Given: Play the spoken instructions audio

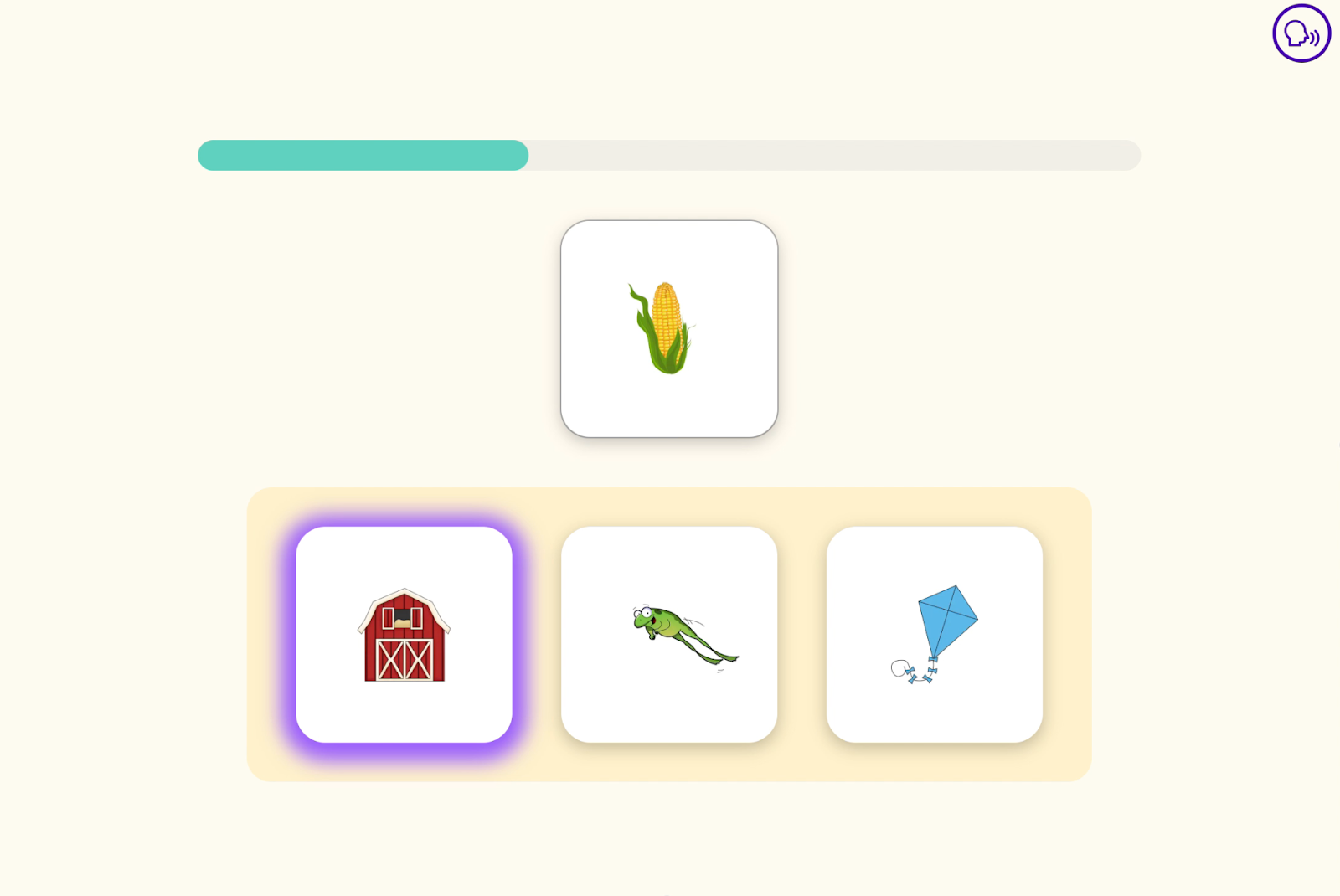Looking at the screenshot, I should (x=1301, y=33).
